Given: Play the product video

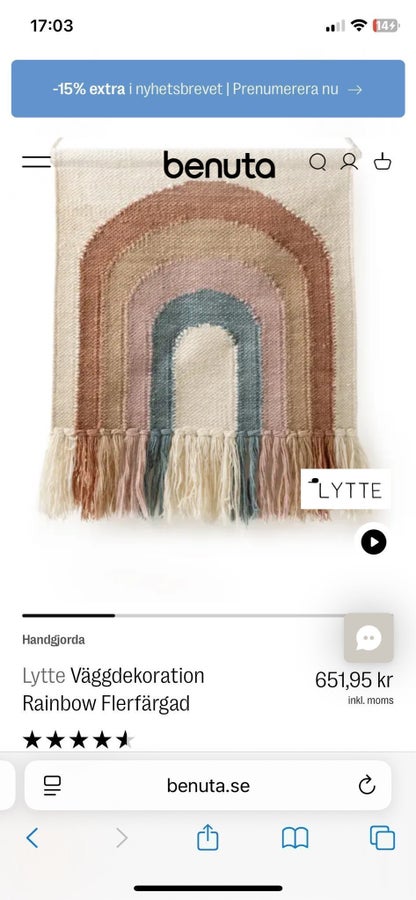Looking at the screenshot, I should tap(374, 542).
